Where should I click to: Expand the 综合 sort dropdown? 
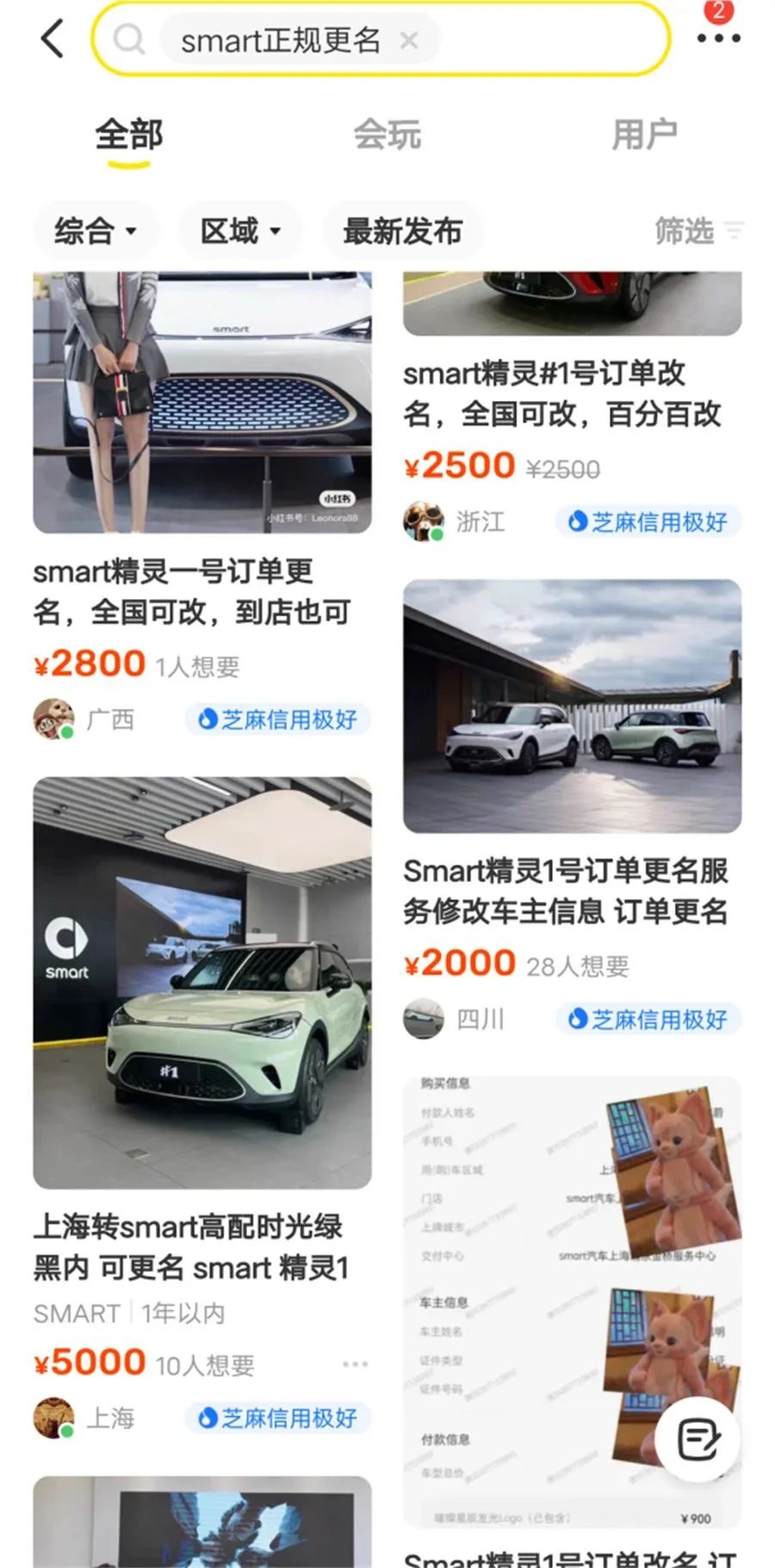point(96,231)
